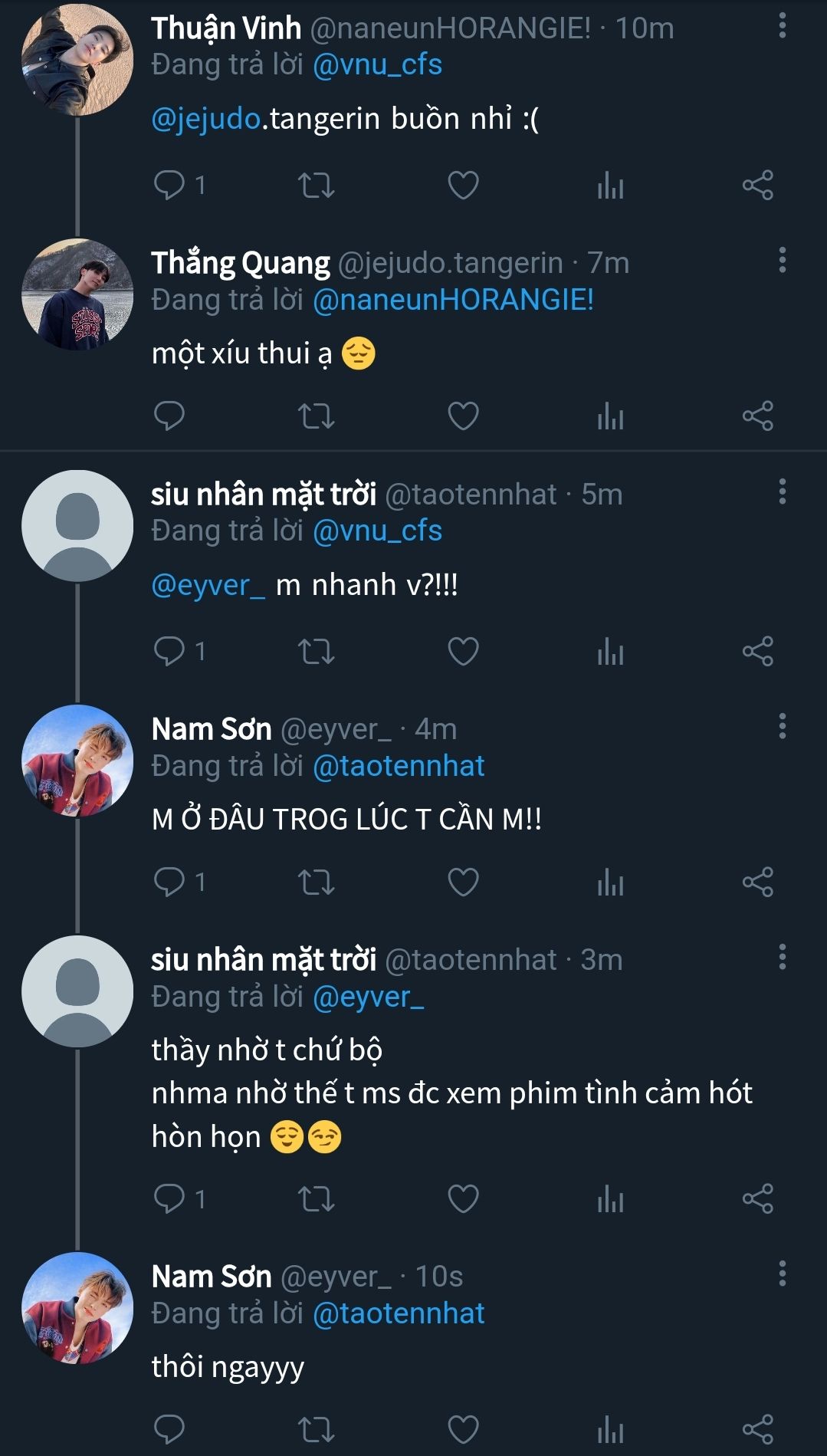
Task: Share Nam Sơn's 'thôi ngayyy' reply
Action: click(757, 1430)
